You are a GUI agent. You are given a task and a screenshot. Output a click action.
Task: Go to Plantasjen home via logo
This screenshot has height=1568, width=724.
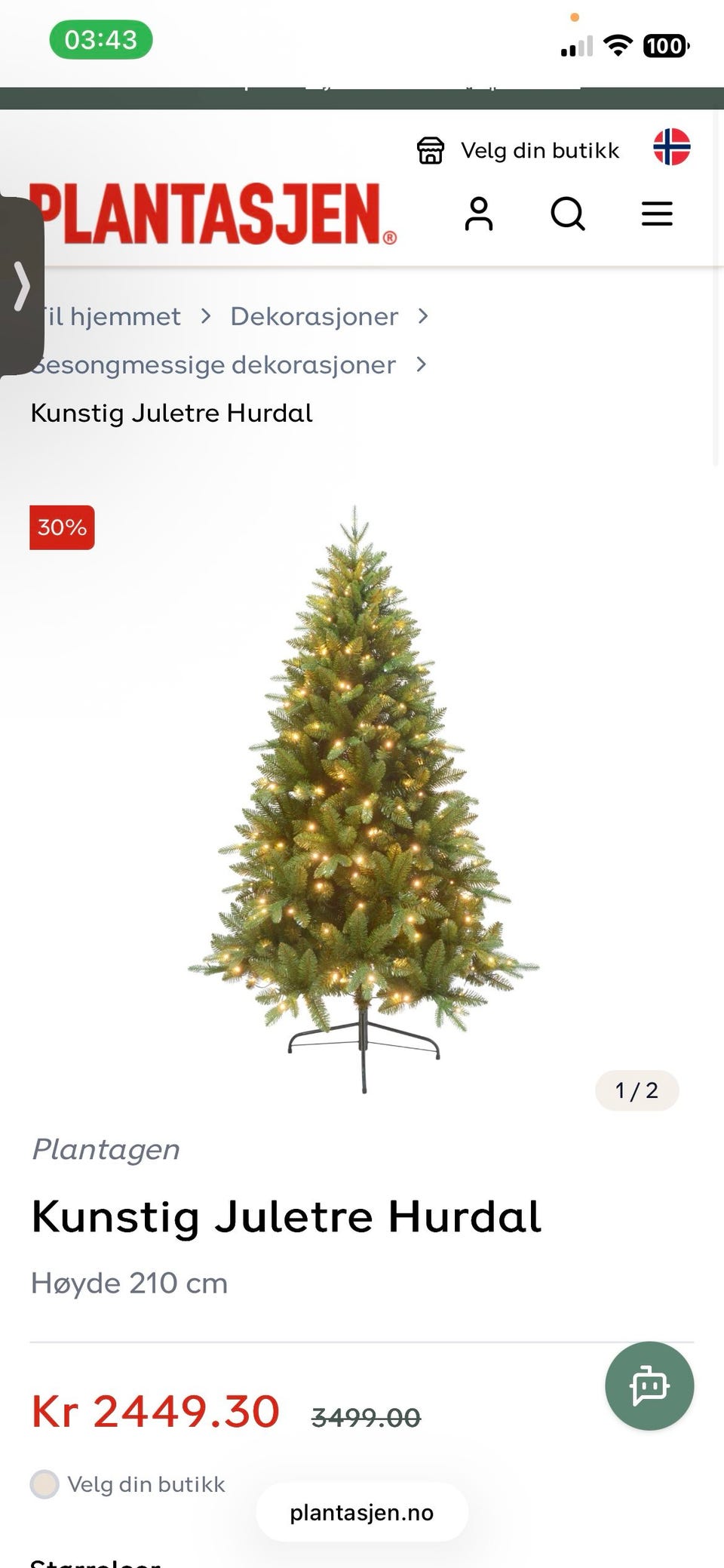(x=213, y=214)
